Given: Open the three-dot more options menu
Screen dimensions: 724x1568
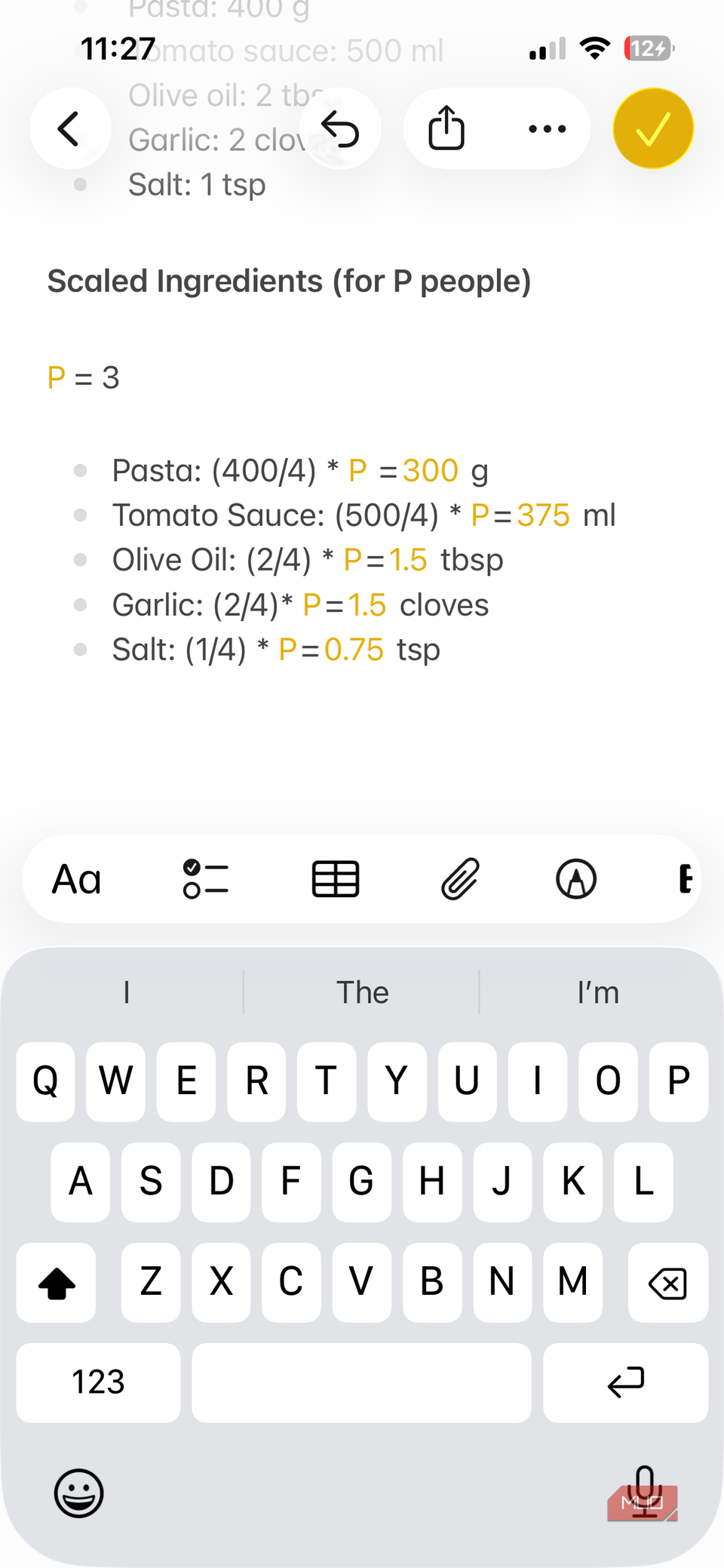Looking at the screenshot, I should [548, 128].
